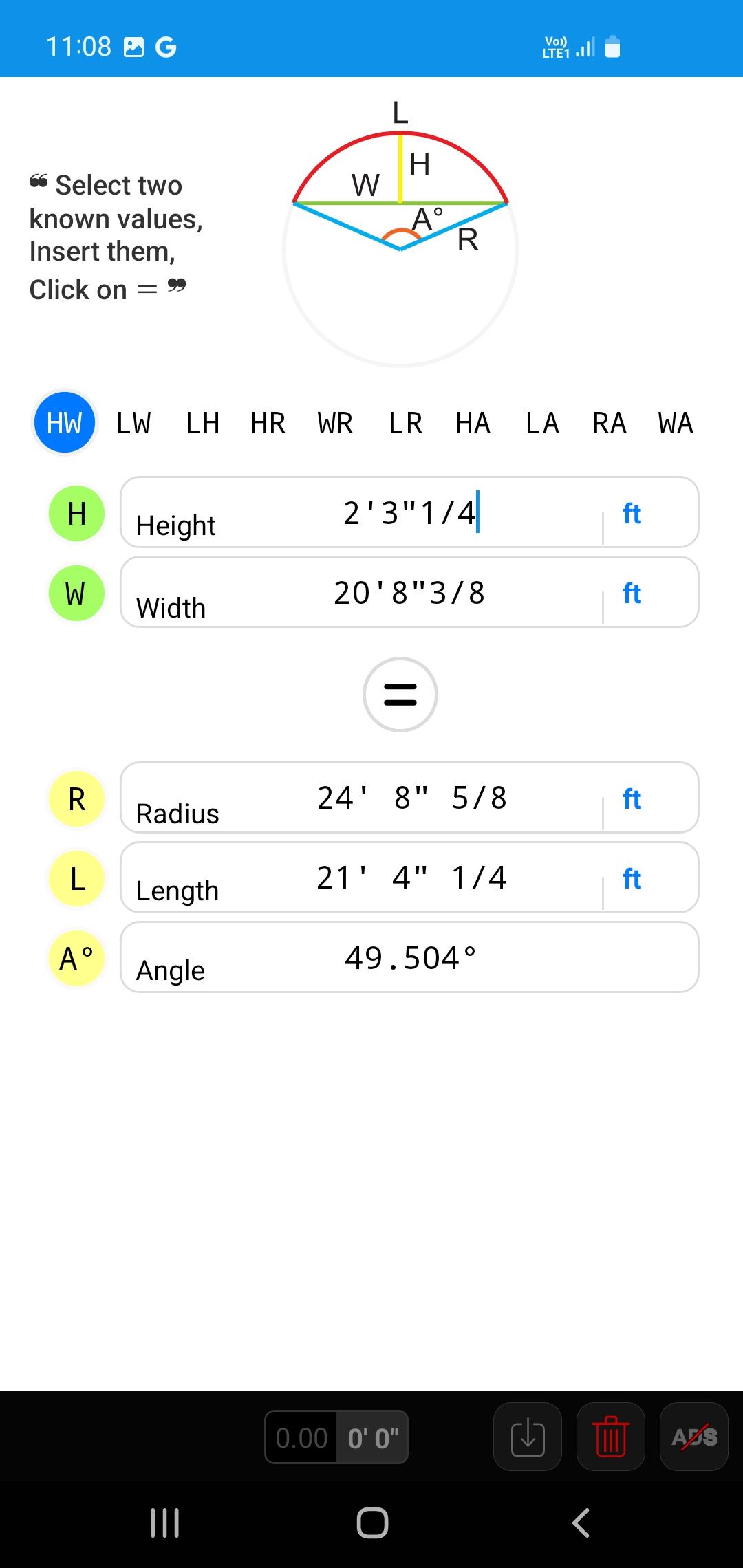Select the WR mode
The height and width of the screenshot is (1568, 743).
pyautogui.click(x=336, y=423)
